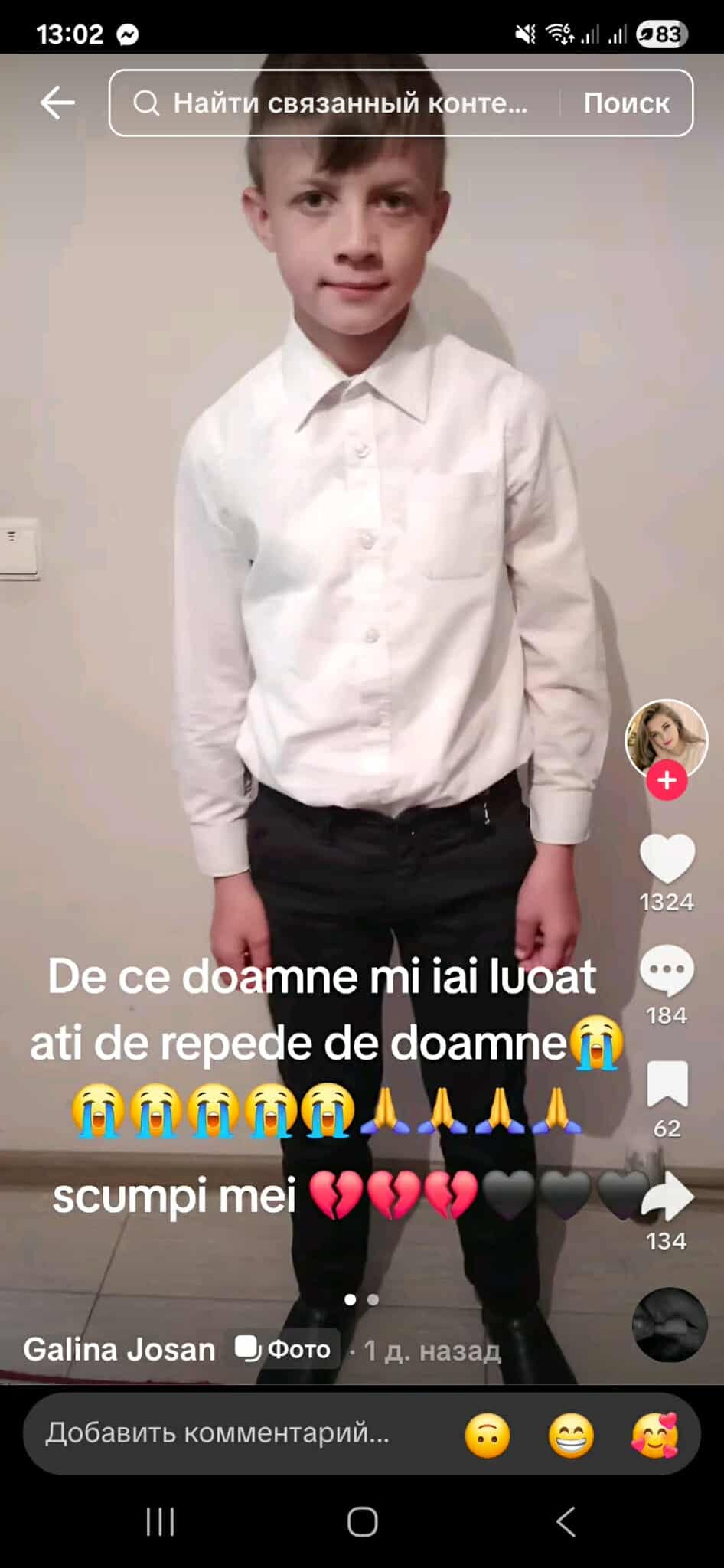Open the related content search field
Image resolution: width=724 pixels, height=1568 pixels.
tap(337, 103)
